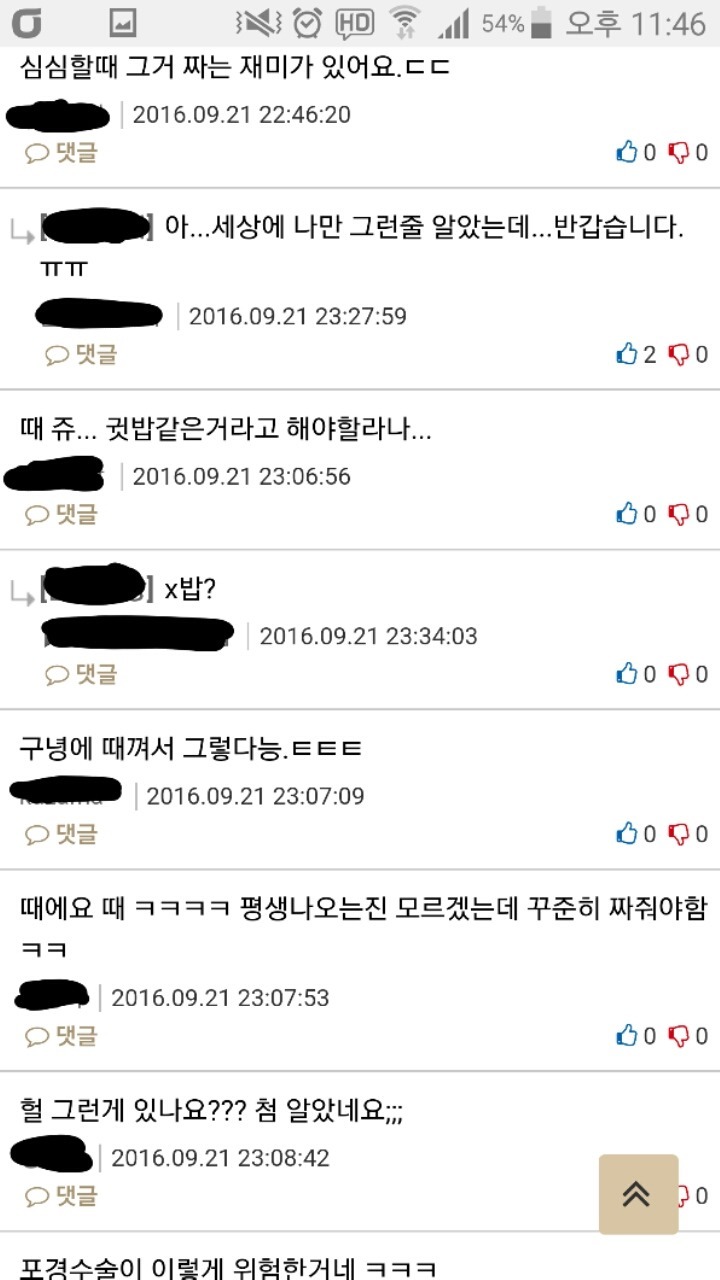Dislike the comment posted at 23:27:59
720x1280 pixels.
[680, 355]
